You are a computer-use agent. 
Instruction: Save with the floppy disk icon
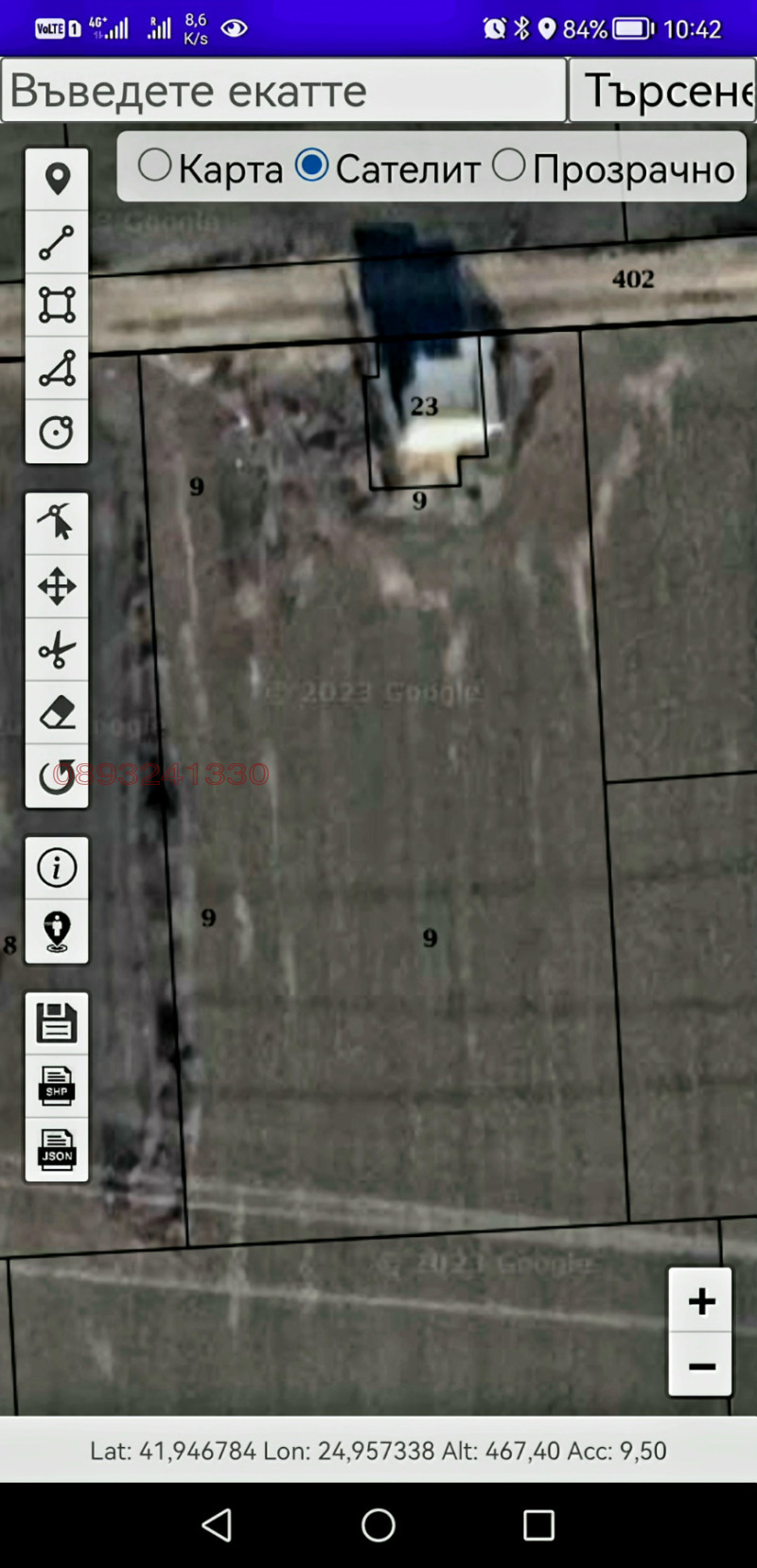point(57,1023)
